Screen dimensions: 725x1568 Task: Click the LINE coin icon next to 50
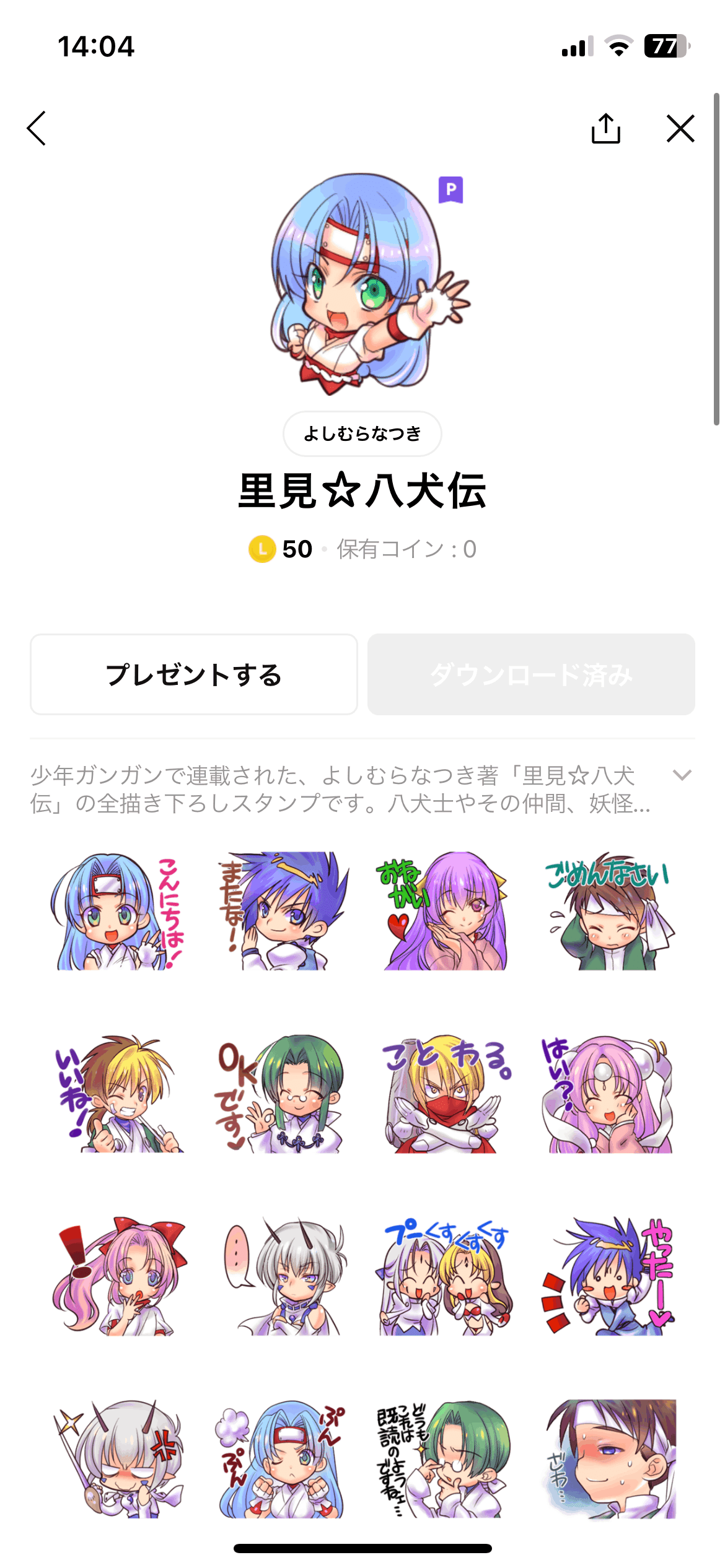(263, 549)
